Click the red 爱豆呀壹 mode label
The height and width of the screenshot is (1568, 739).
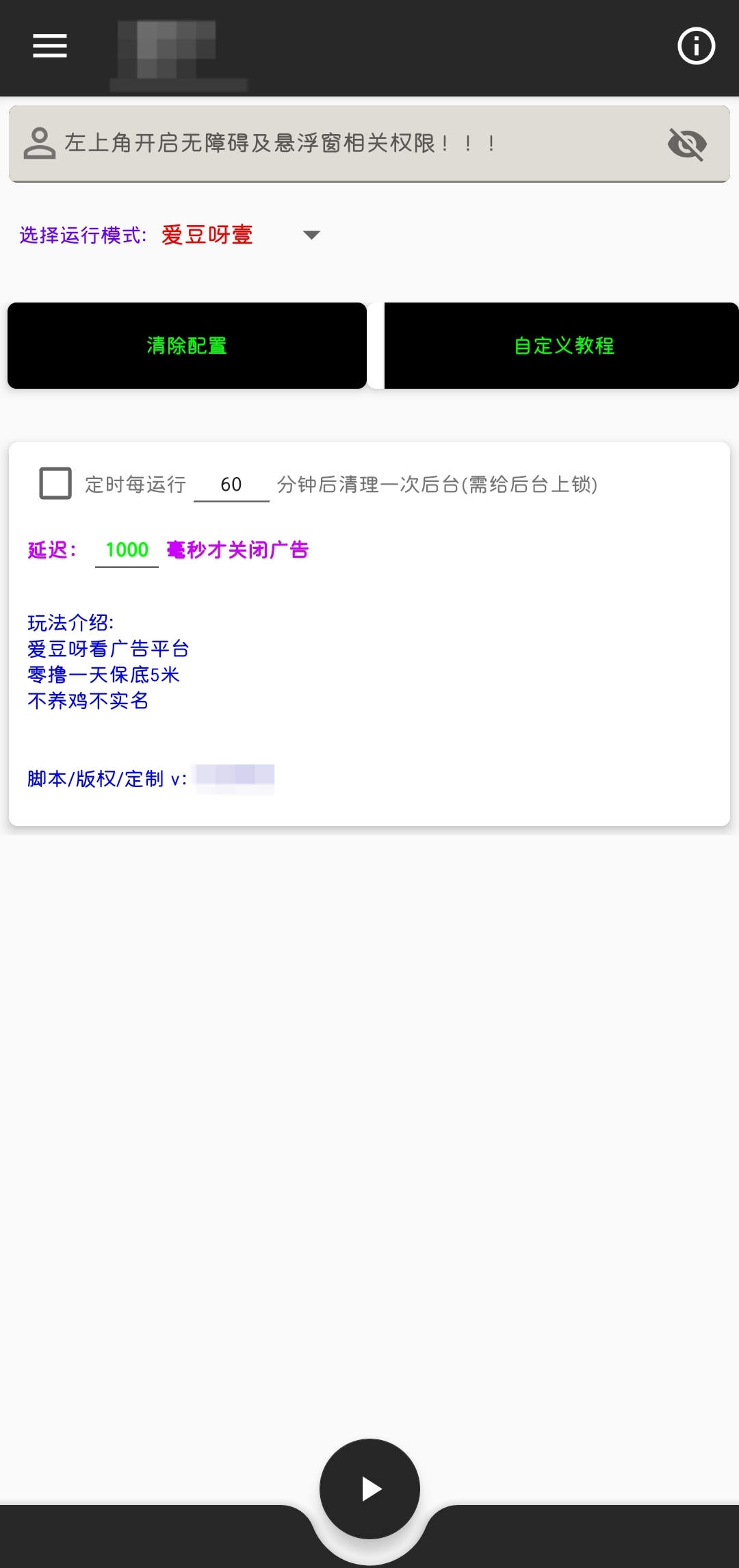point(207,235)
